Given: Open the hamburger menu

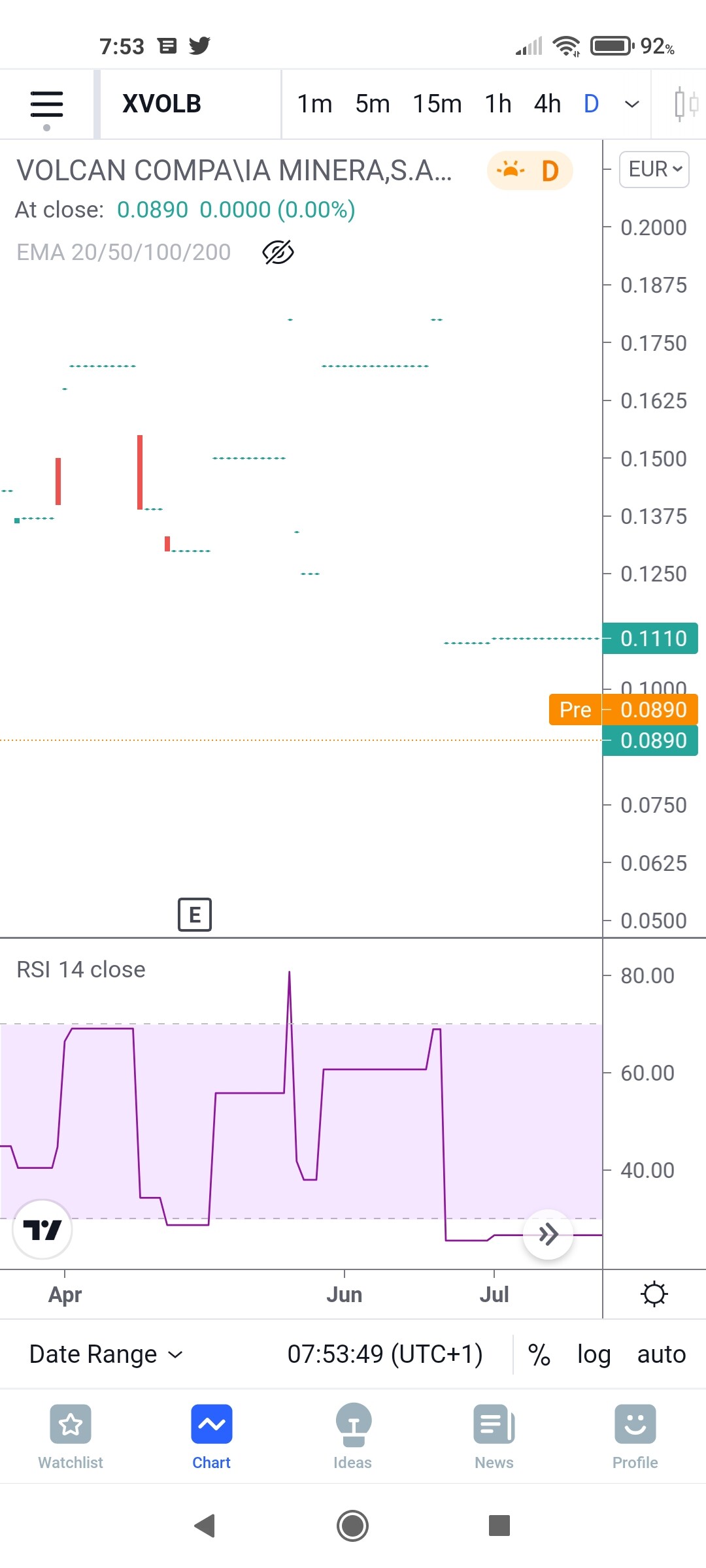Looking at the screenshot, I should point(46,105).
